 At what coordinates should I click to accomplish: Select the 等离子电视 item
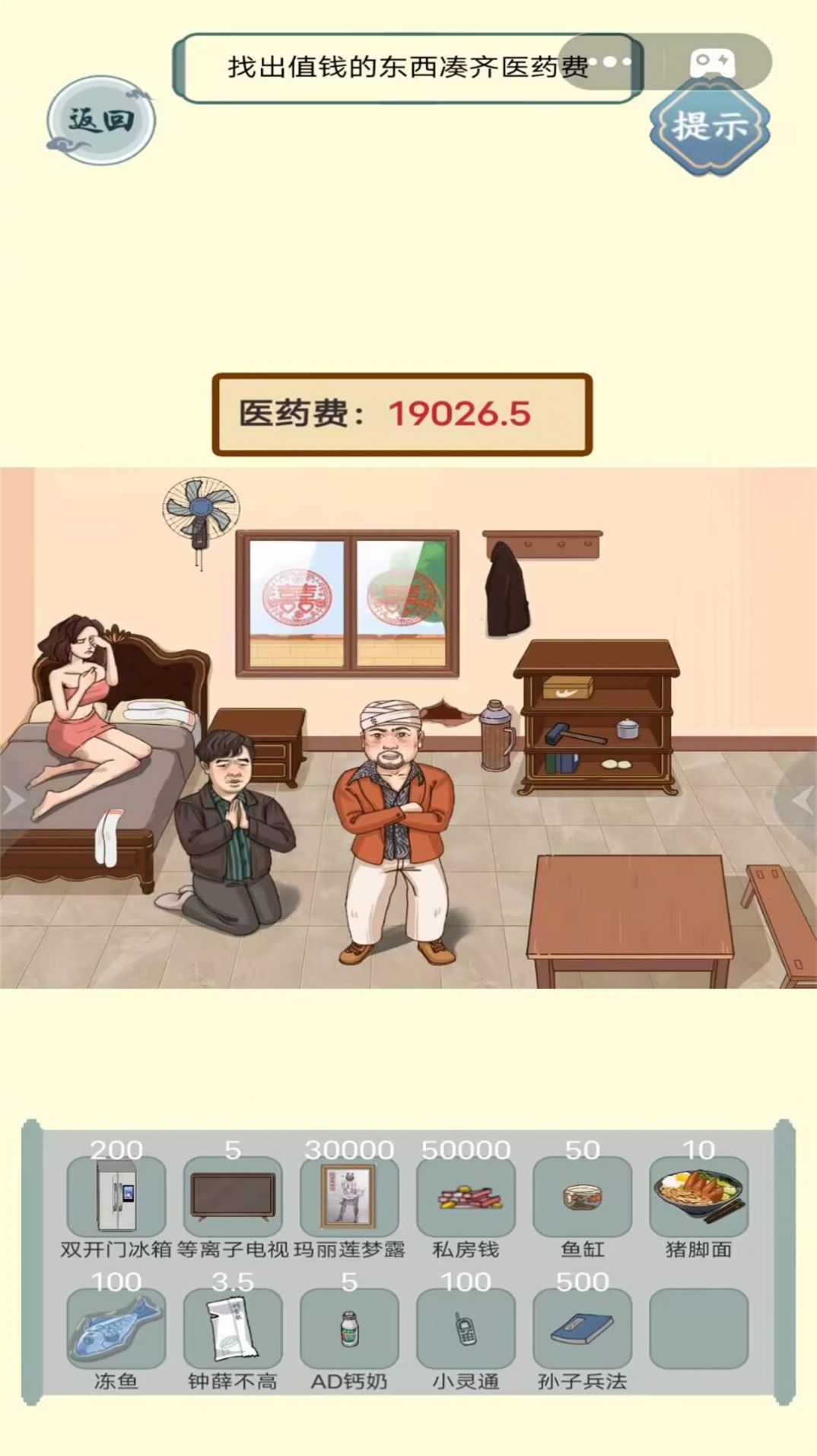coord(233,1196)
